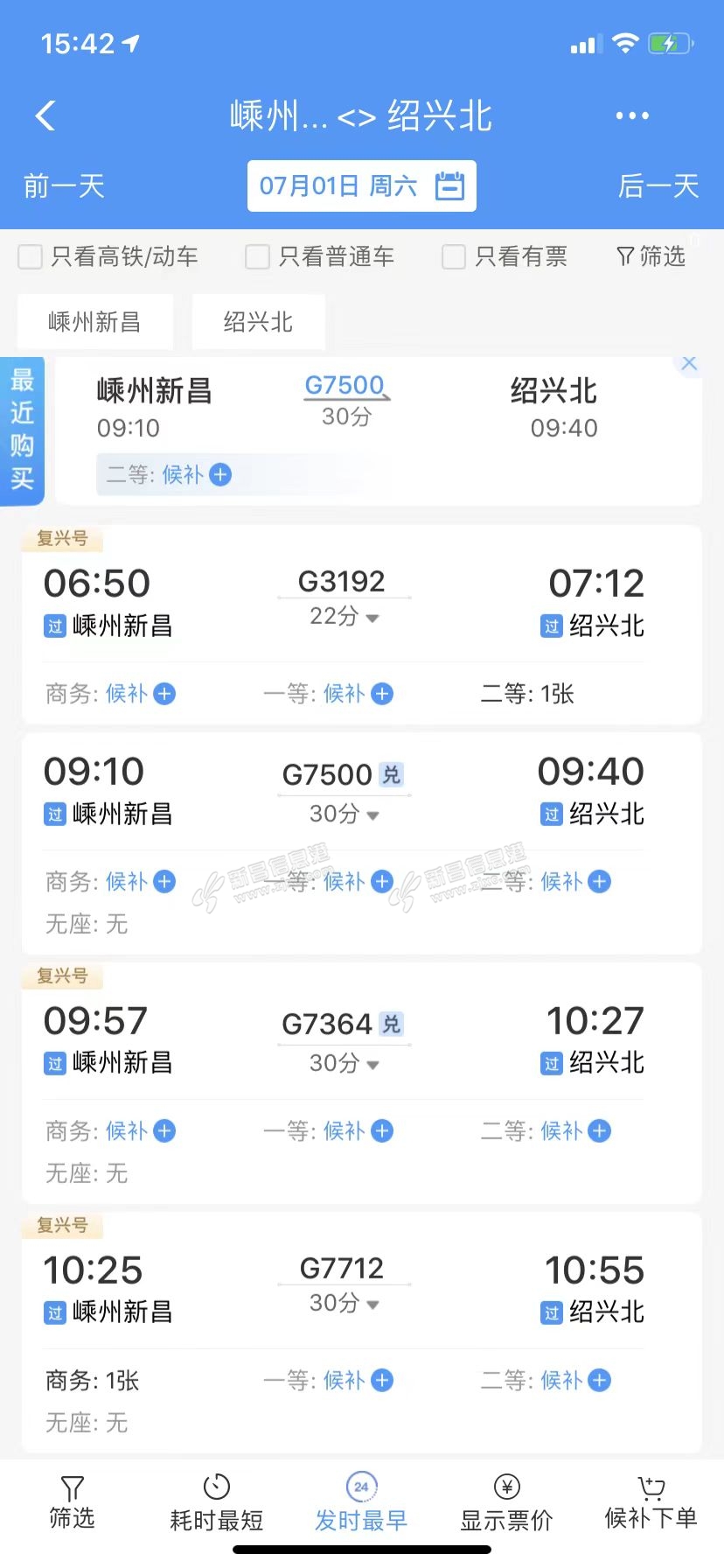Select the 绍兴北 station chip

click(x=258, y=322)
